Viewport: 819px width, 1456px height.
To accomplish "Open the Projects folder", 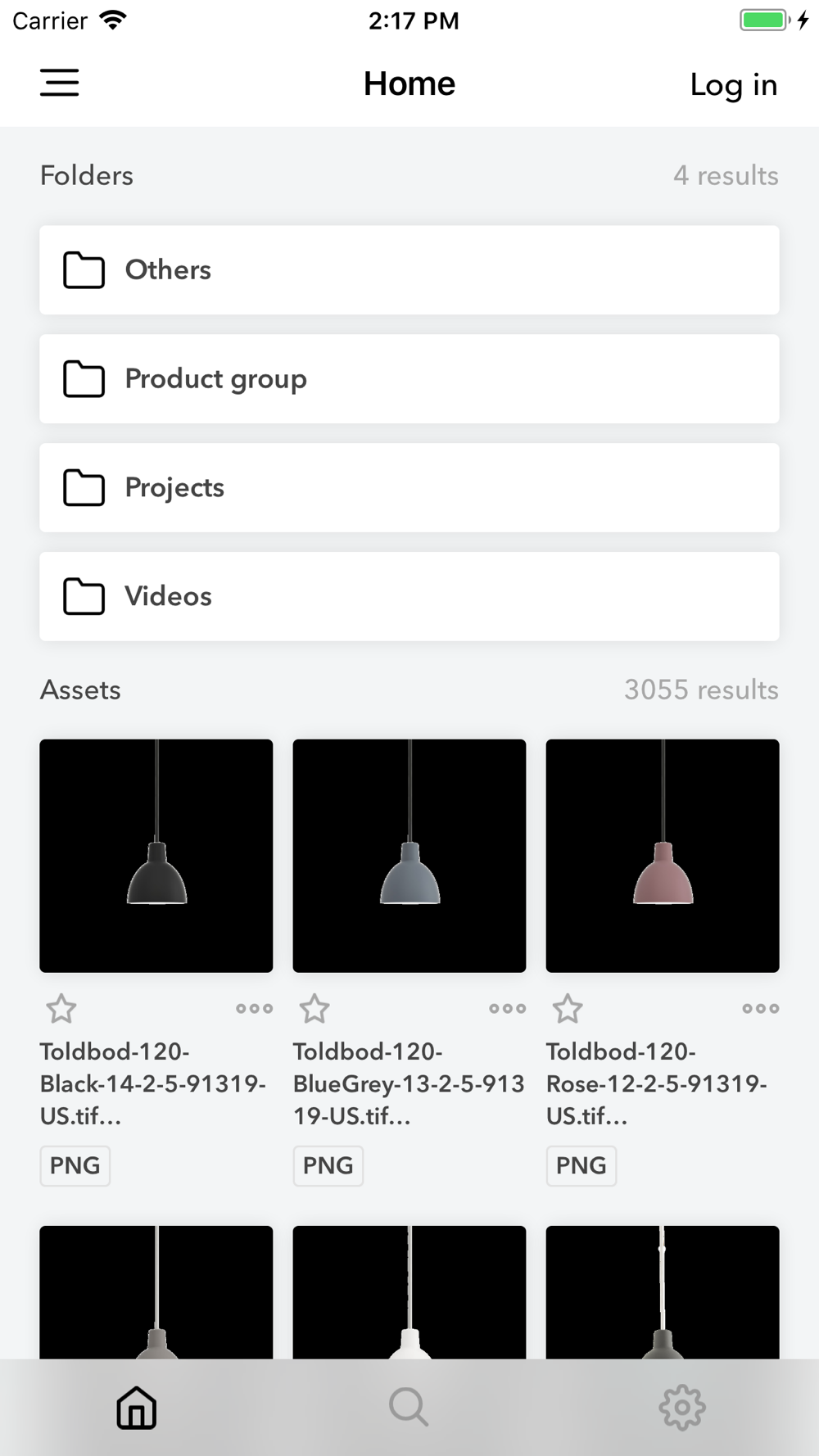I will click(x=409, y=488).
